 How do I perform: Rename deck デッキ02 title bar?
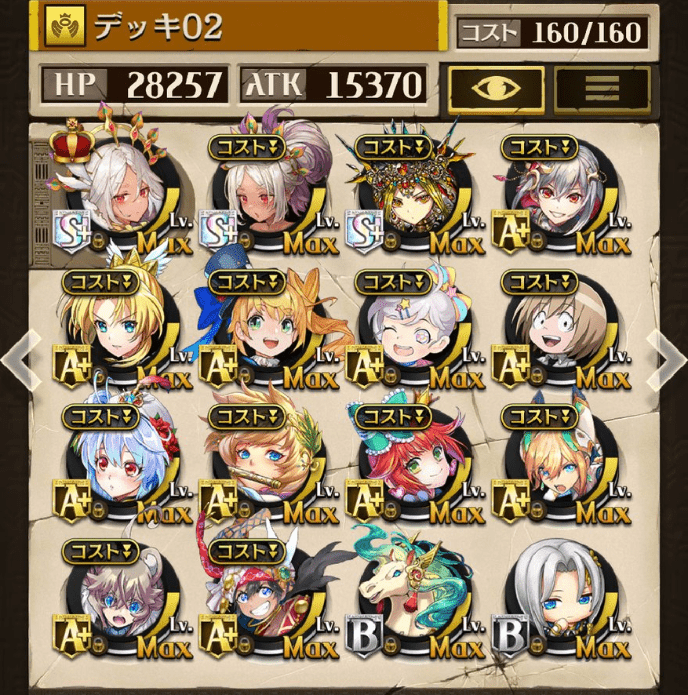[x=240, y=28]
